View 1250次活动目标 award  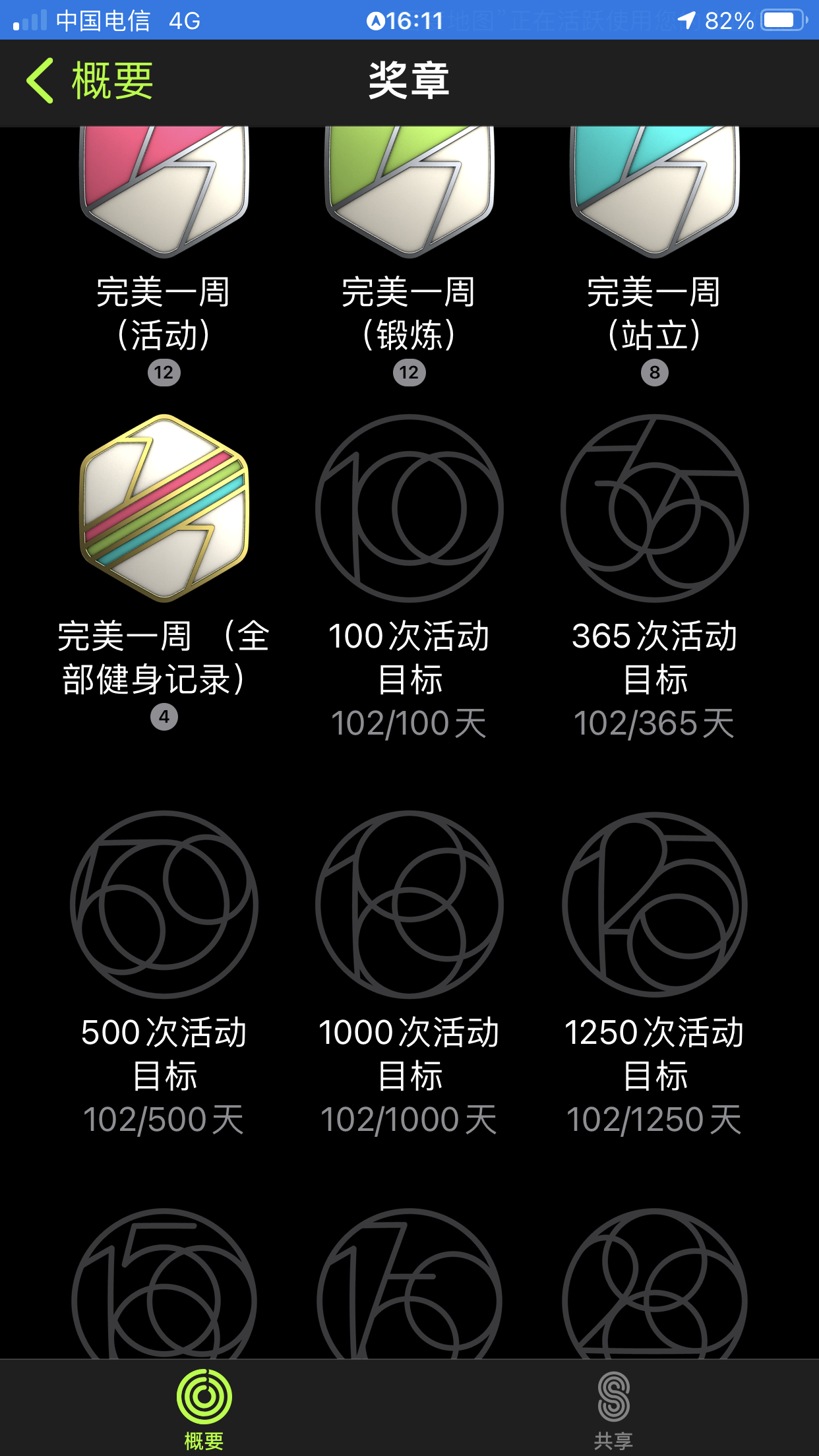(655, 904)
